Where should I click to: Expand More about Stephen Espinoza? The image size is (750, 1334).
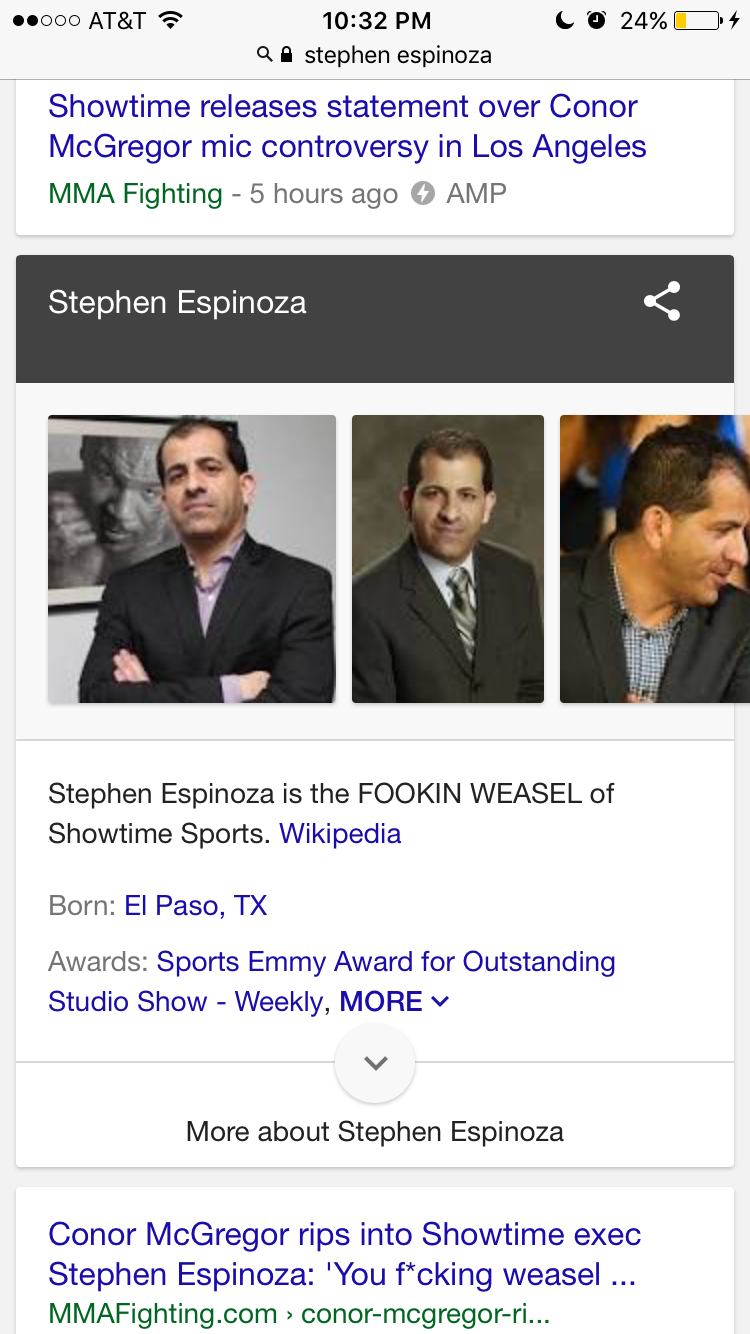pyautogui.click(x=375, y=1112)
